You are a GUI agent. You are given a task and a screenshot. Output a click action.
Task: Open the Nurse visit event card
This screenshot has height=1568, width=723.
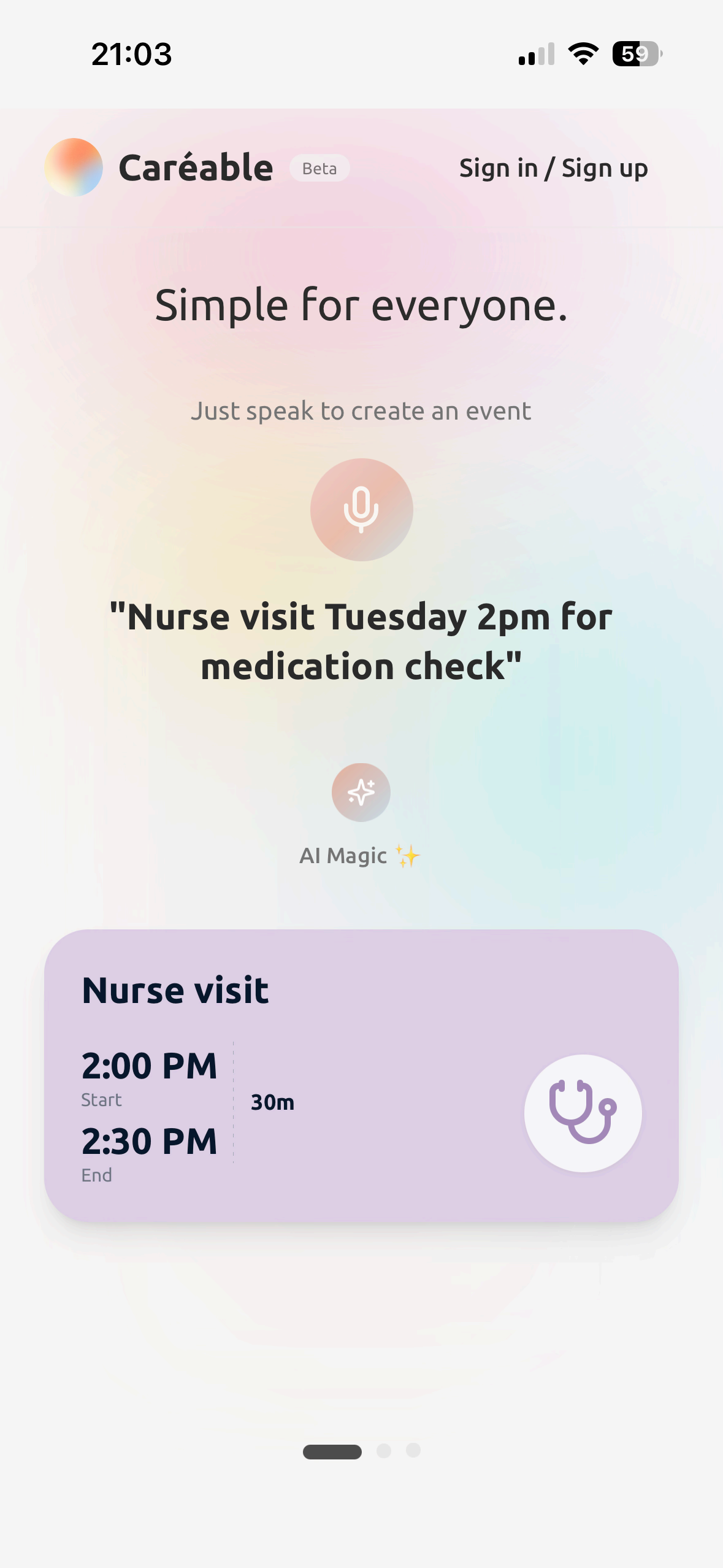click(x=361, y=1075)
